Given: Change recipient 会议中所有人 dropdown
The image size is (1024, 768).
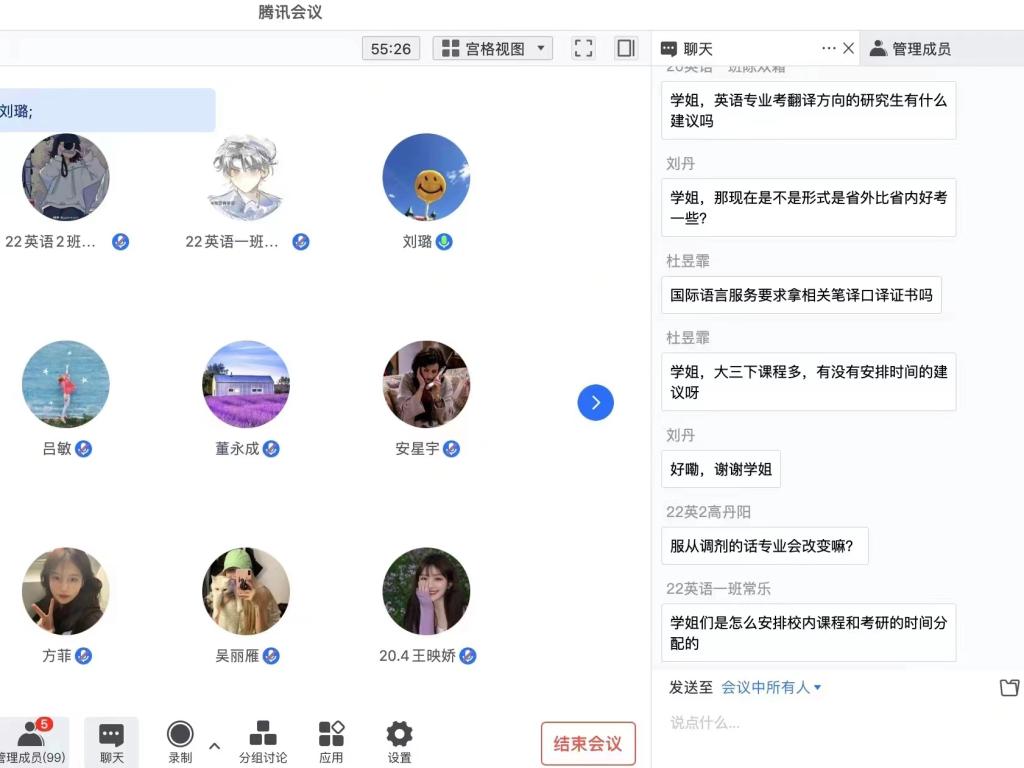Looking at the screenshot, I should click(x=771, y=687).
